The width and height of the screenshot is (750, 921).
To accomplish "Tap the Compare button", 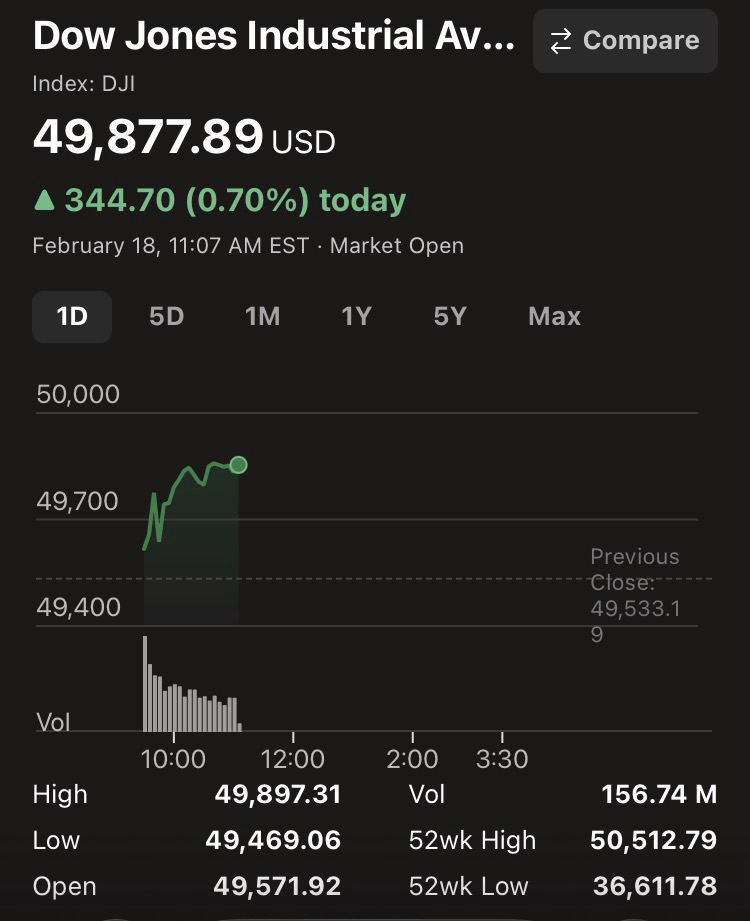I will click(625, 41).
